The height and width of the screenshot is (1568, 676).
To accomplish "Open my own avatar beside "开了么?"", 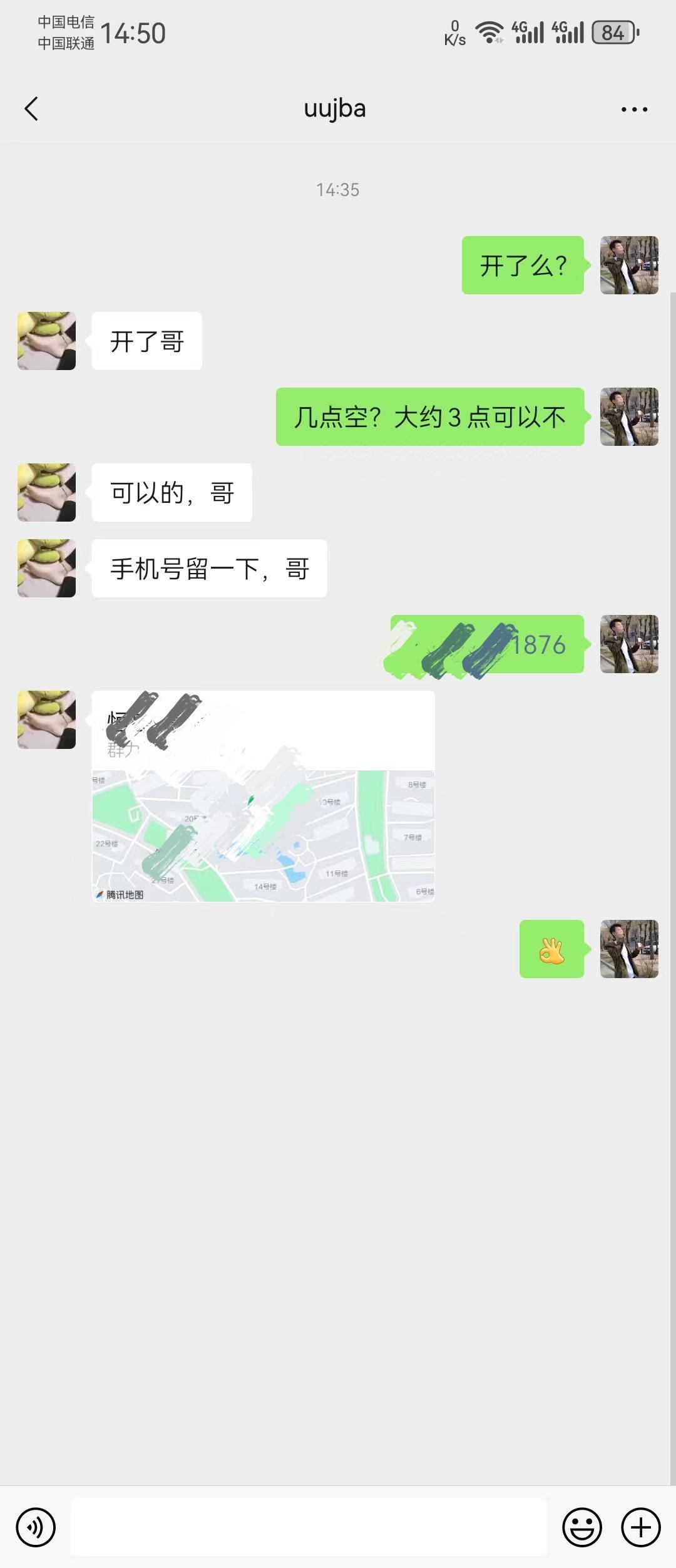I will point(628,266).
